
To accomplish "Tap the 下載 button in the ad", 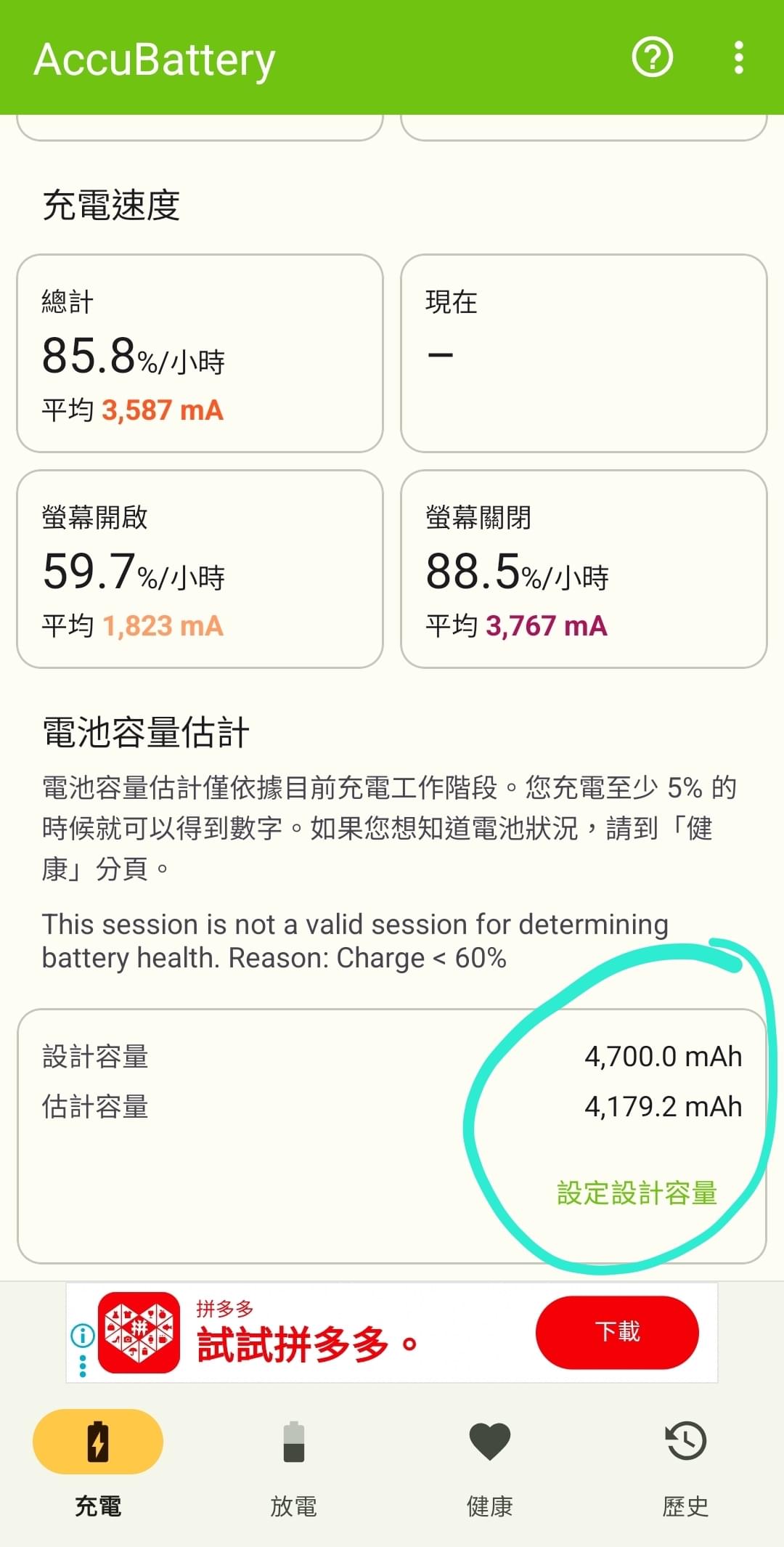I will point(617,1332).
